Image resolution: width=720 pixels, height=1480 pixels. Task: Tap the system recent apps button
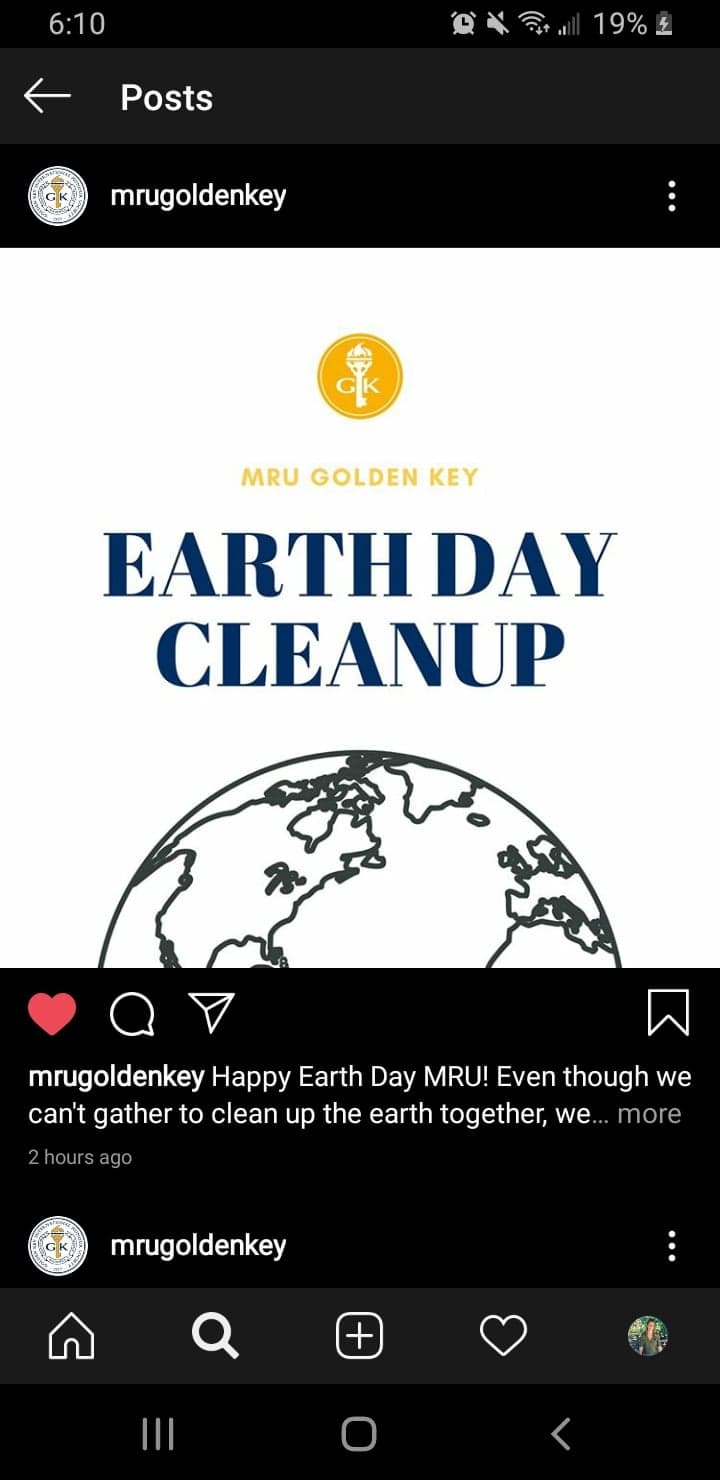click(x=158, y=1434)
